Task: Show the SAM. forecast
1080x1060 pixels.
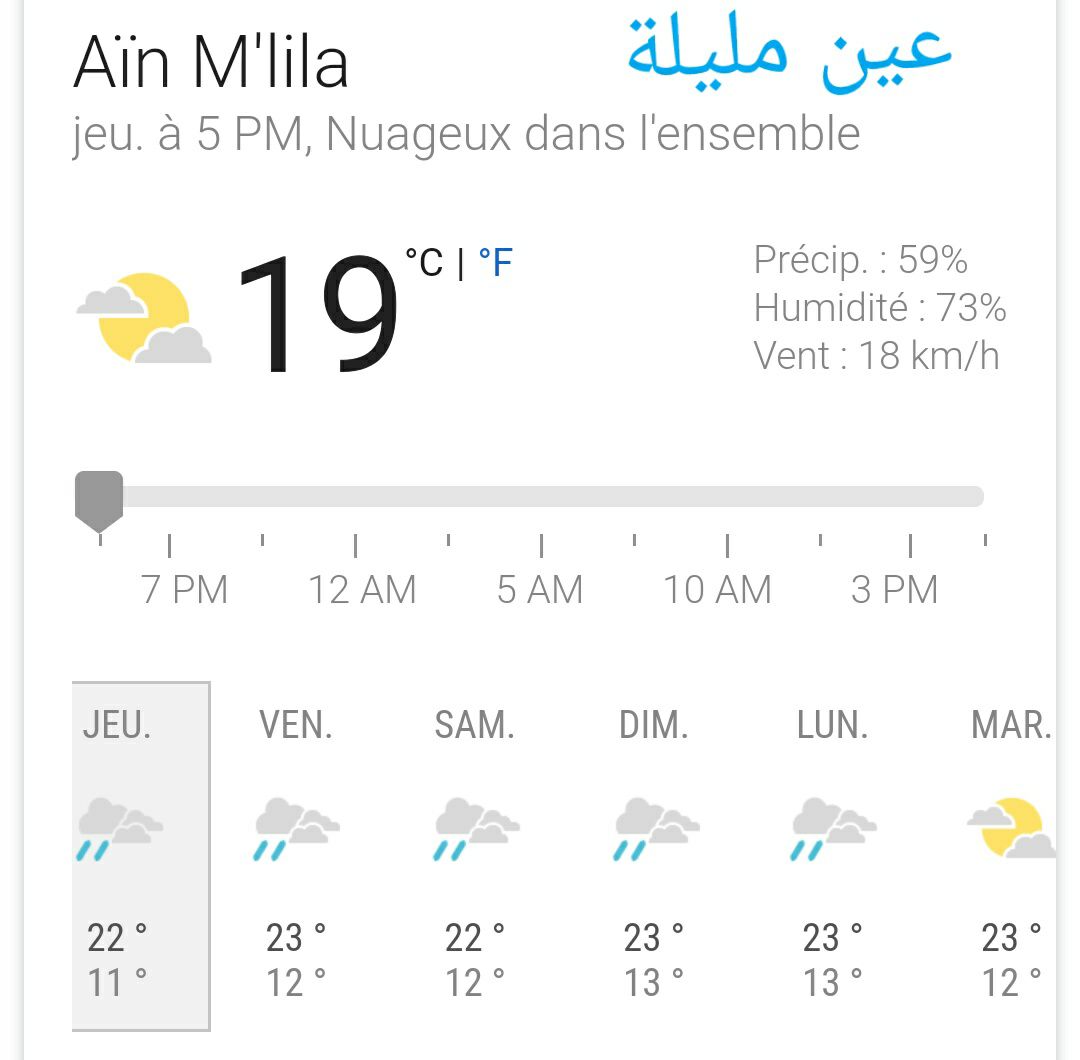Action: pos(475,856)
